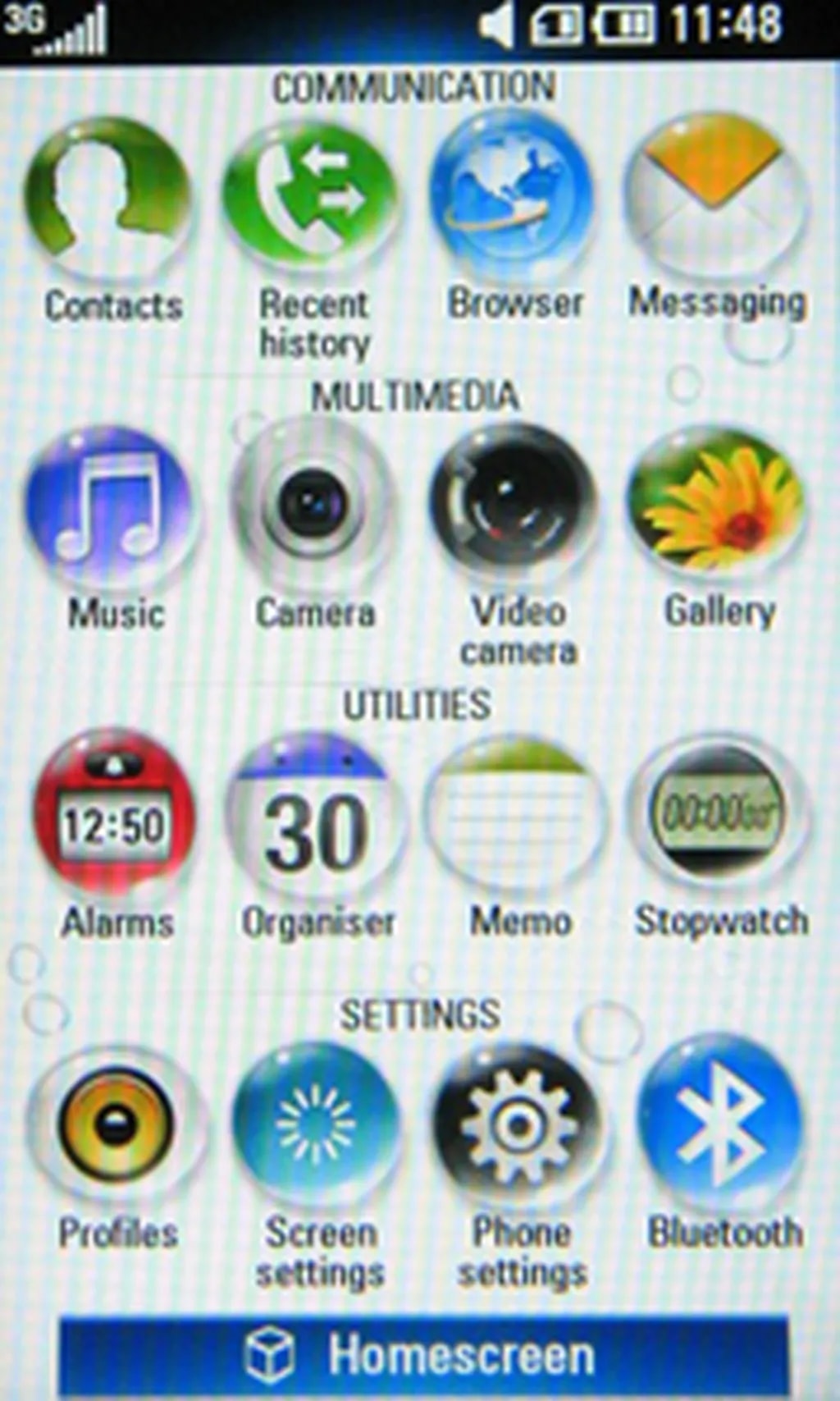Open Phone settings

[x=518, y=1124]
